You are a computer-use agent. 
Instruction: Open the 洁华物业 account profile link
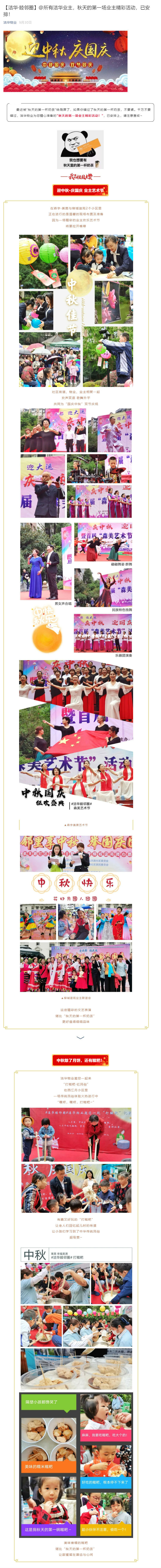(x=10, y=22)
